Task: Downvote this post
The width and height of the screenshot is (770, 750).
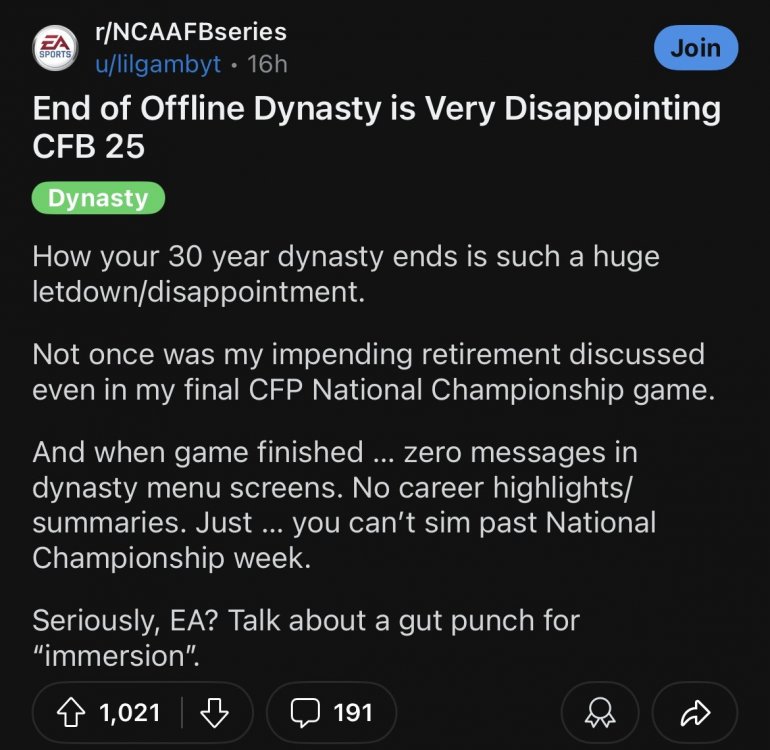Action: tap(215, 712)
